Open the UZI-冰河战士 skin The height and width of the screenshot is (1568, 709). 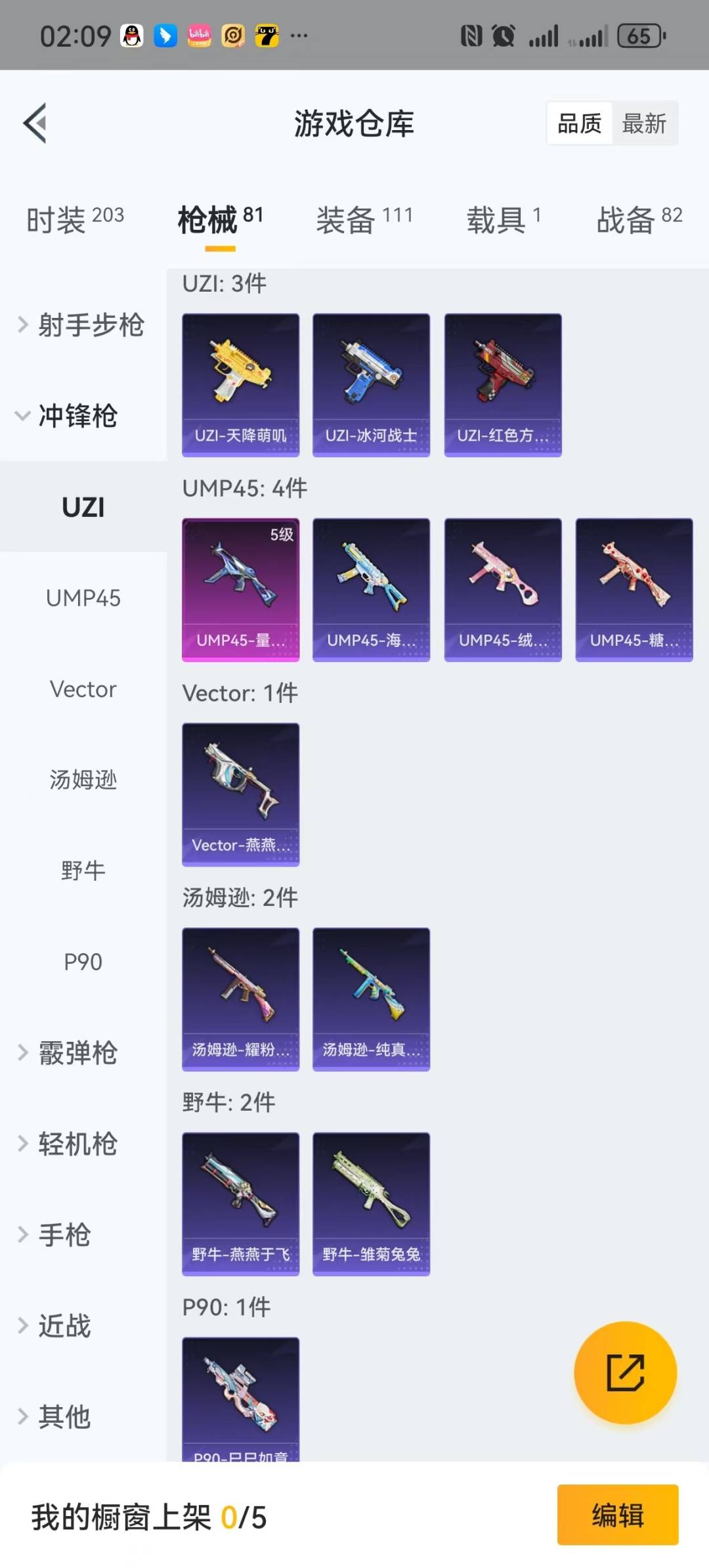(x=372, y=385)
